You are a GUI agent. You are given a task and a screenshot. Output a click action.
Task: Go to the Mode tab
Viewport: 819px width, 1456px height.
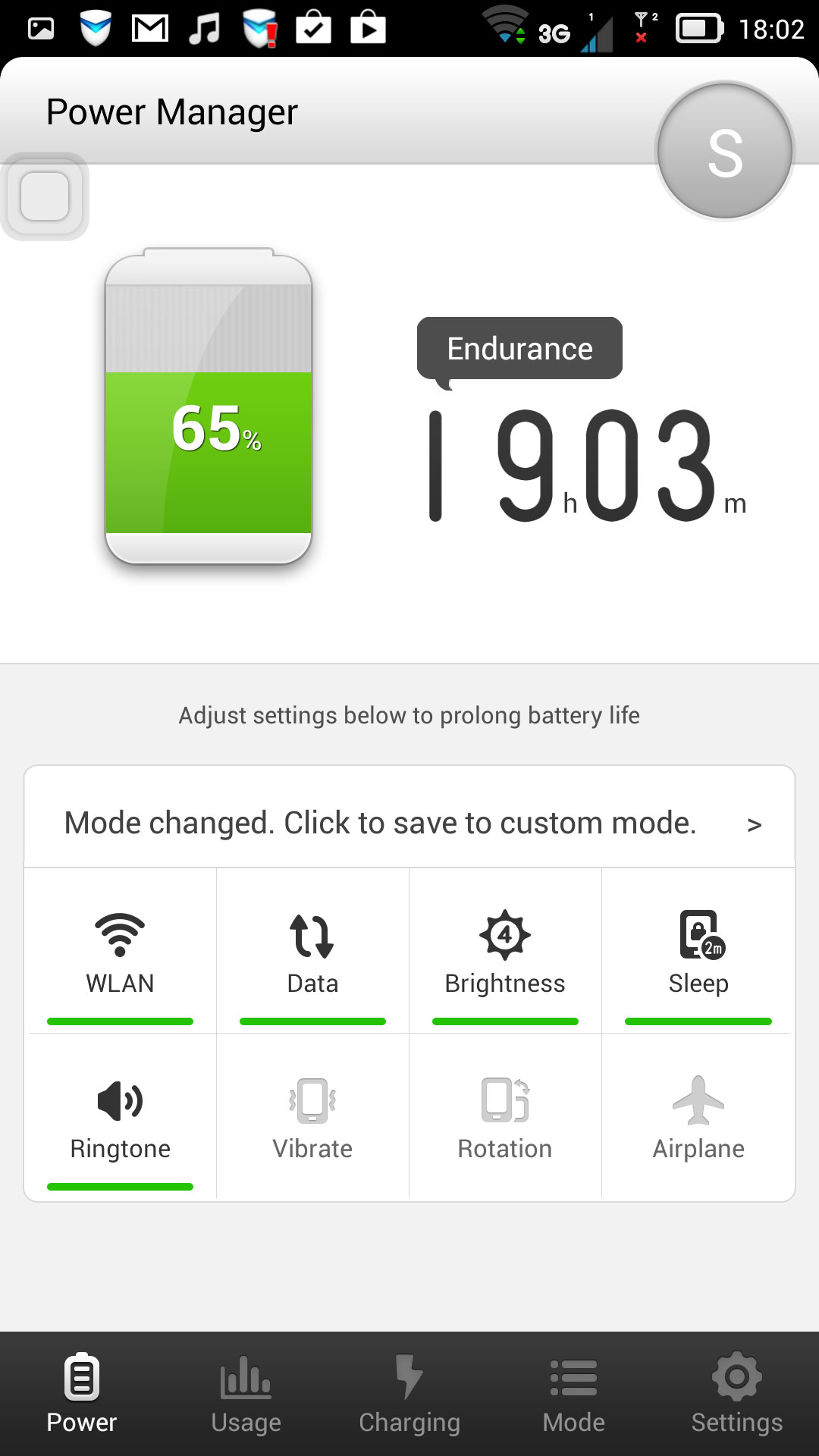pos(573,1394)
